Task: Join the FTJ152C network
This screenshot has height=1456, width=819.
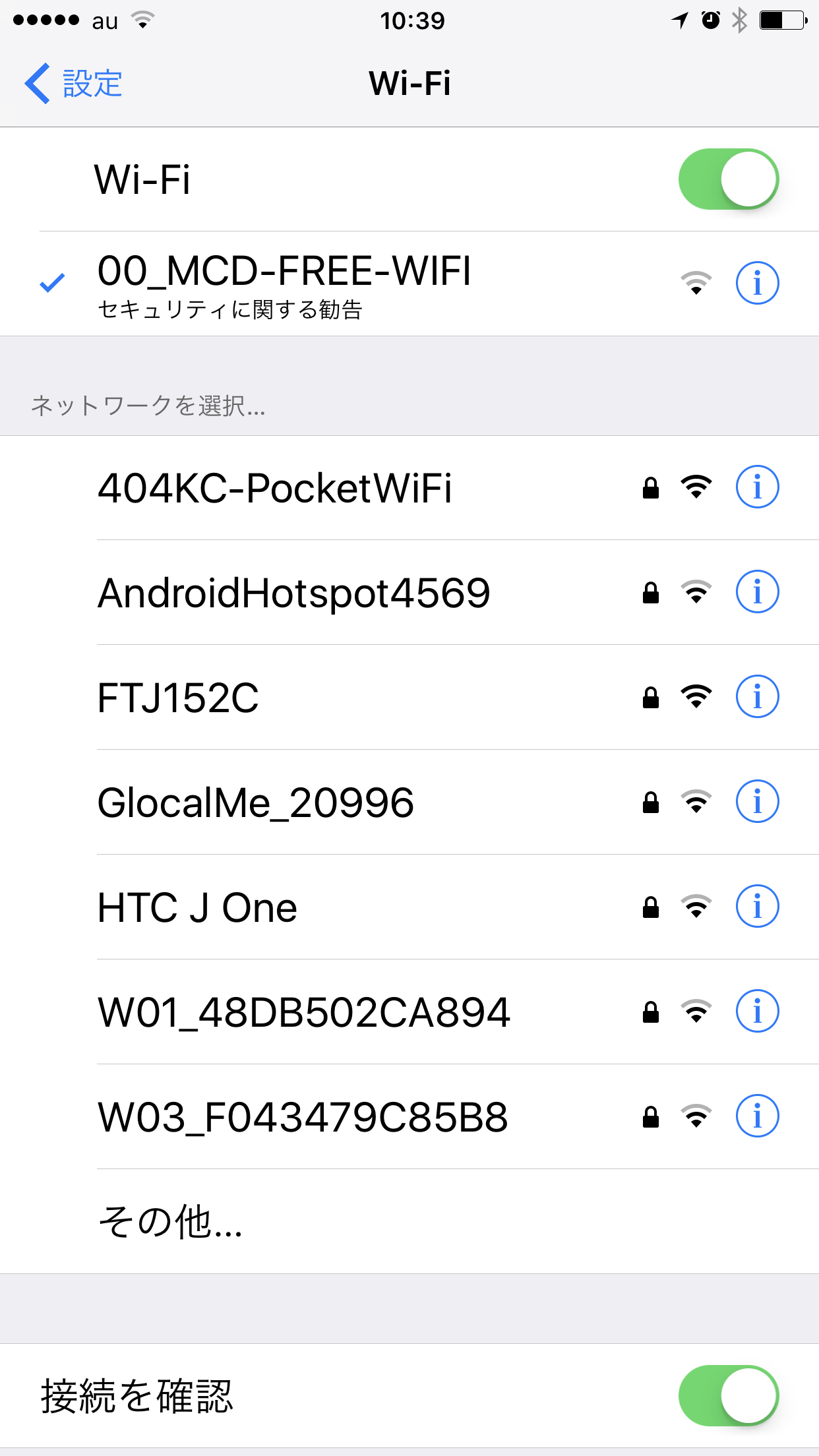Action: point(409,698)
